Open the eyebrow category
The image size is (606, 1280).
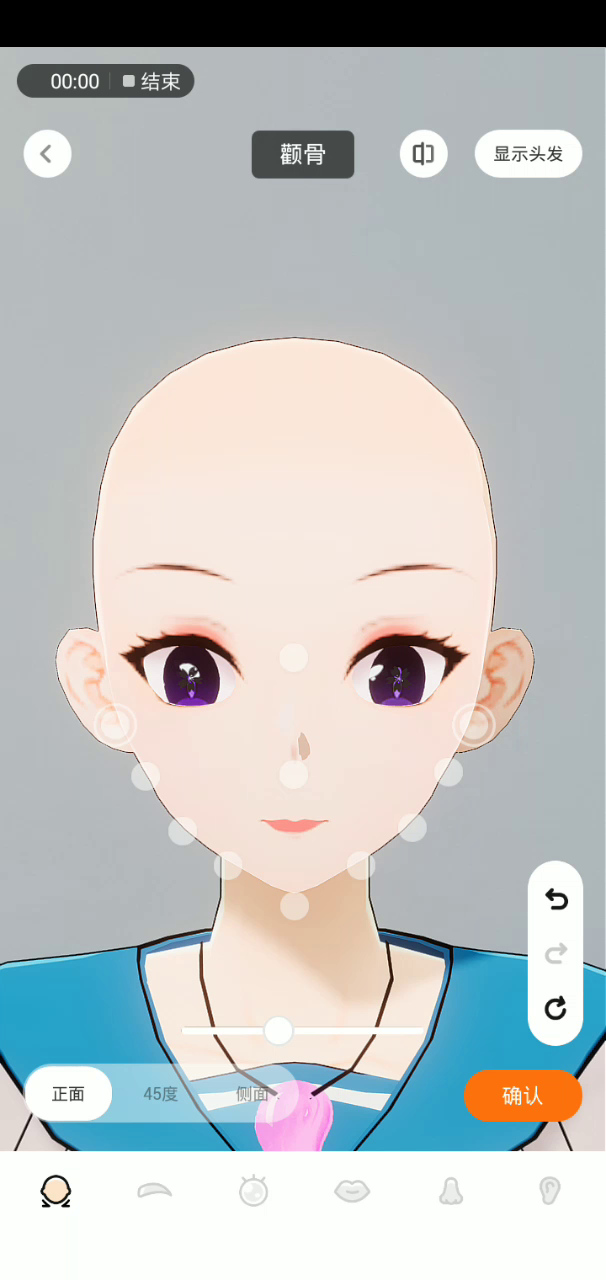154,1190
